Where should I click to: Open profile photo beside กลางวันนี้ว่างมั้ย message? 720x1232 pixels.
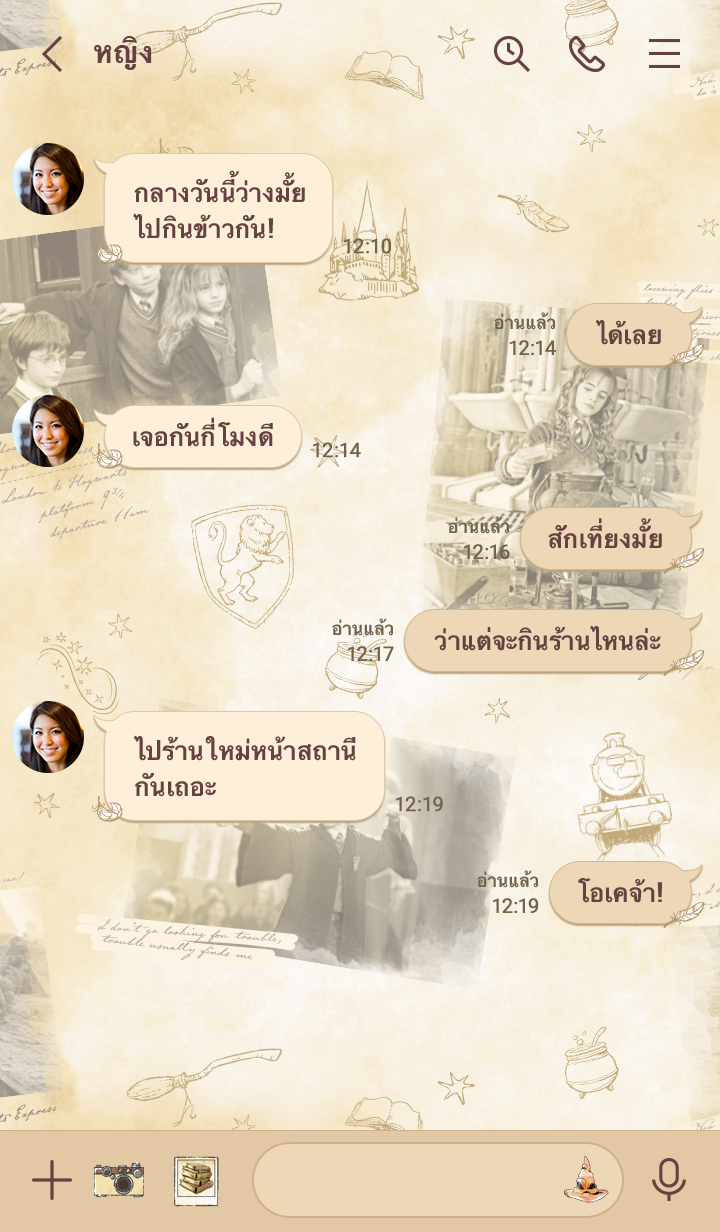click(x=48, y=179)
